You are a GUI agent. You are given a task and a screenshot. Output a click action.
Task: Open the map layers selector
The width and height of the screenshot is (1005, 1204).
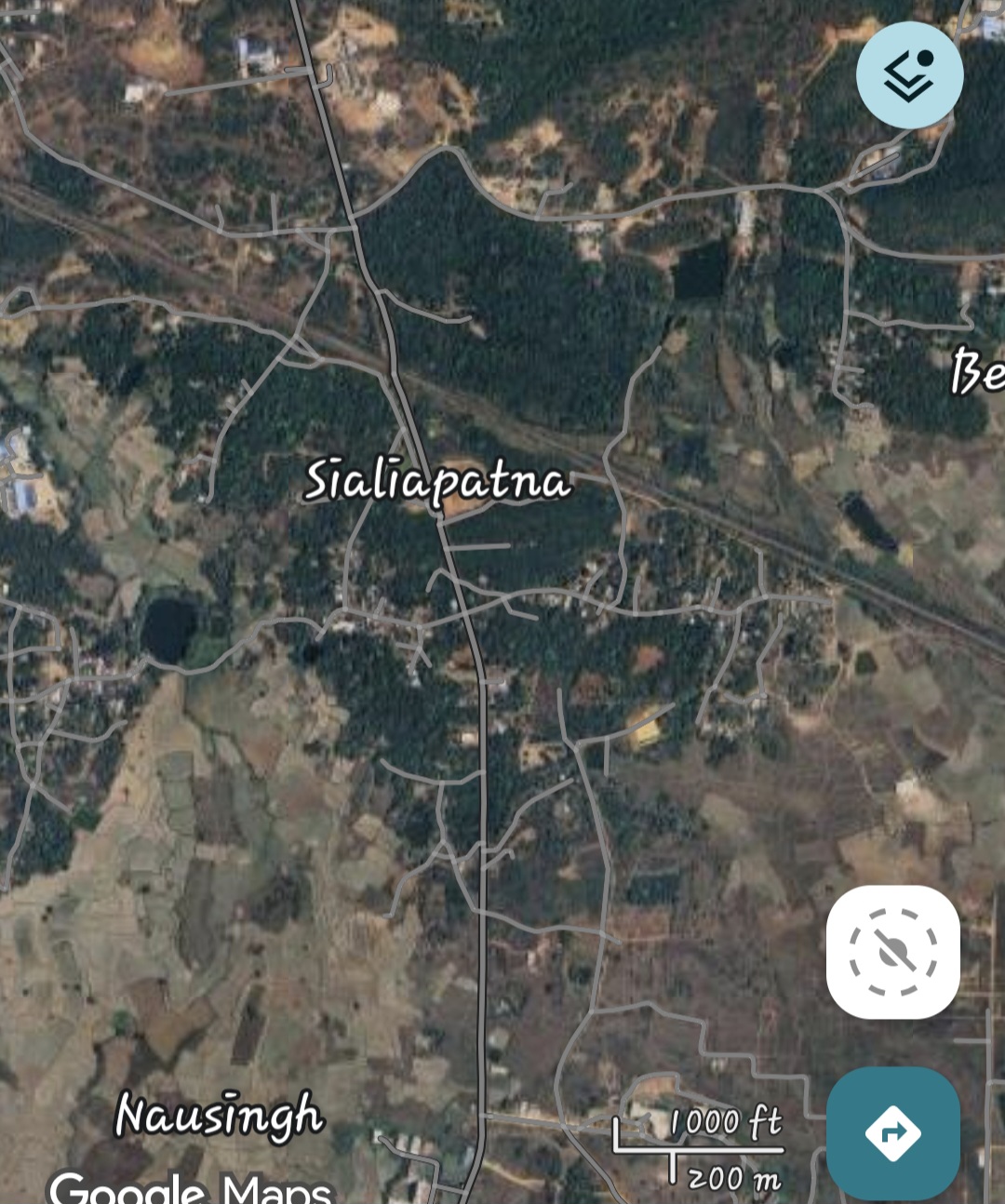pos(909,75)
